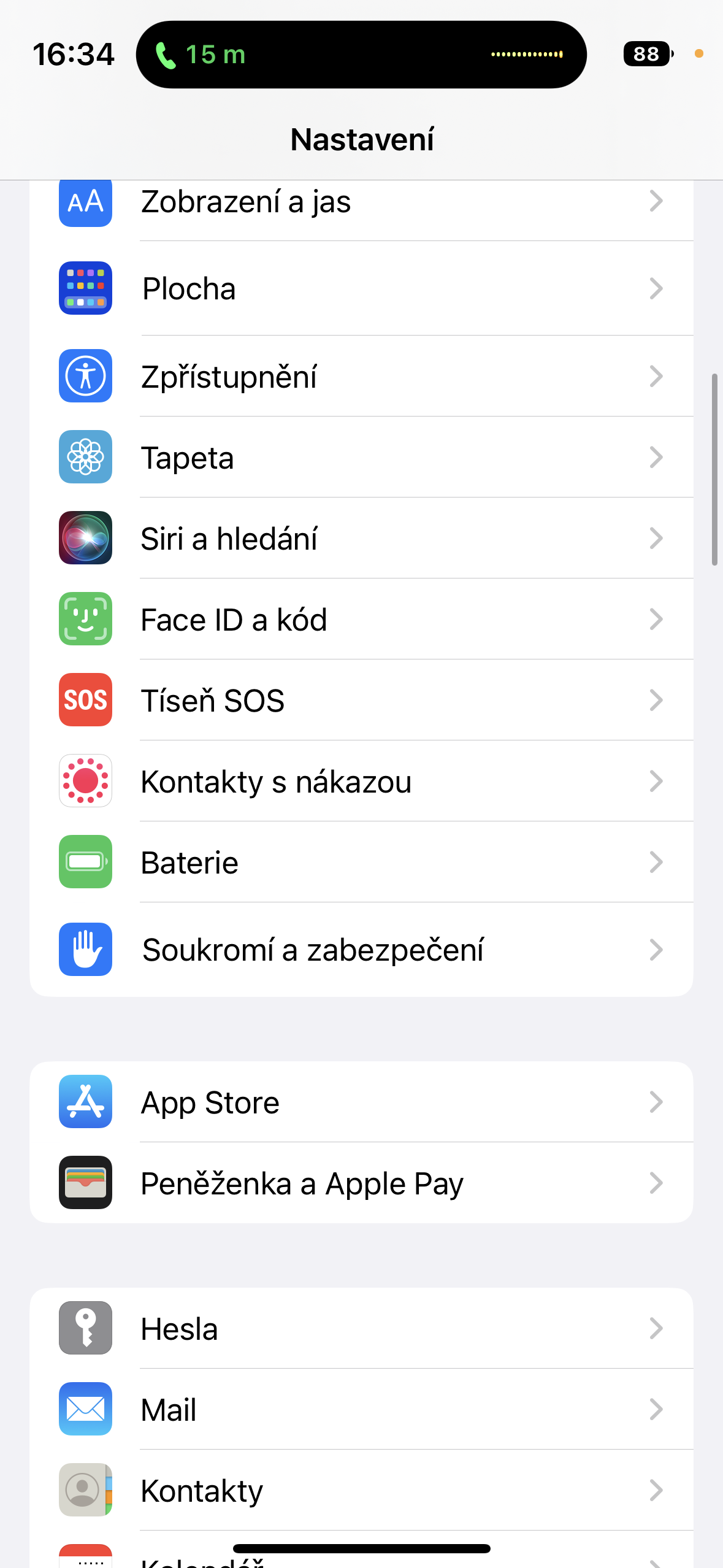This screenshot has height=1568, width=723.
Task: Go to Zpřístupnění settings
Action: (361, 376)
